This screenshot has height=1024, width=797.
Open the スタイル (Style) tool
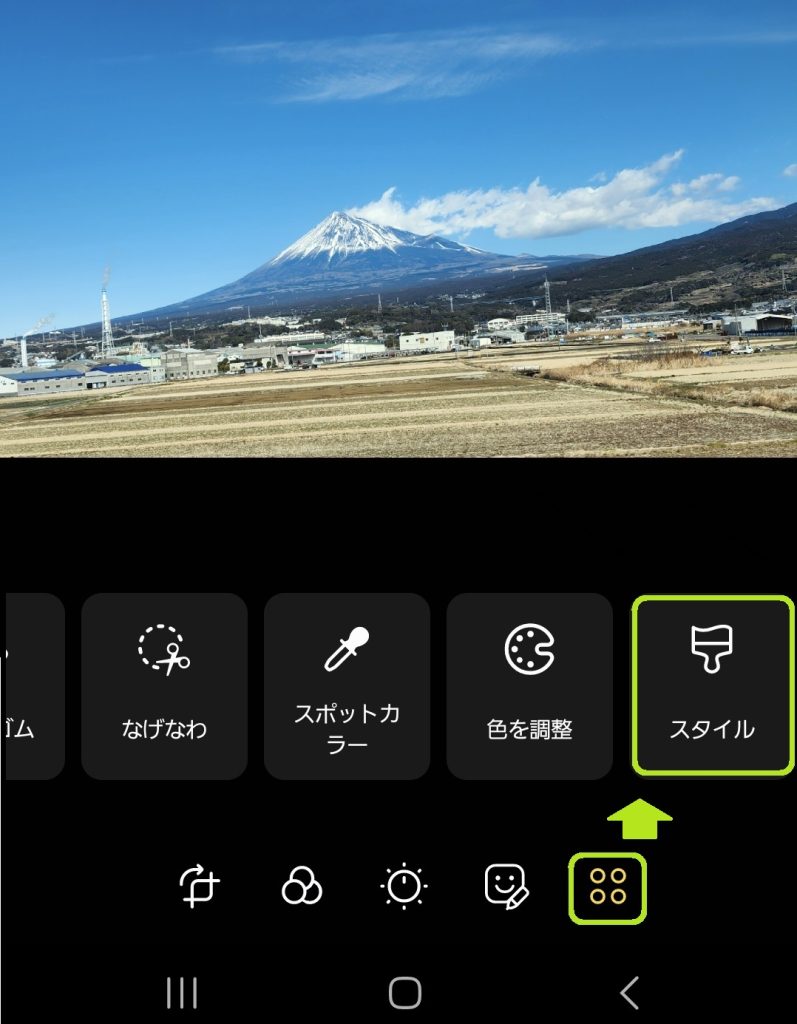click(712, 685)
